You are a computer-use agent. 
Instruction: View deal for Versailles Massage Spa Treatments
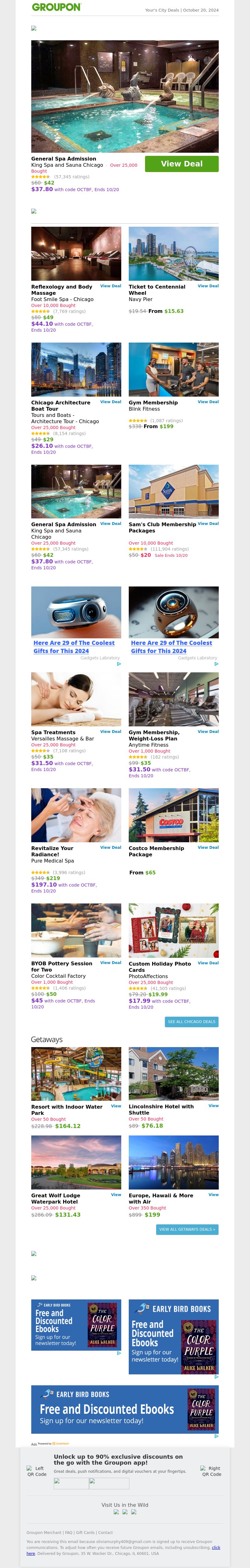pos(110,732)
